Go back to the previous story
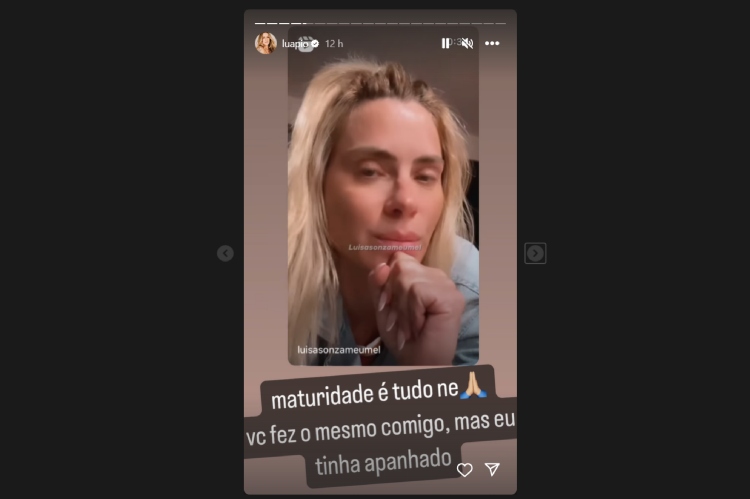750x499 pixels. pyautogui.click(x=225, y=253)
